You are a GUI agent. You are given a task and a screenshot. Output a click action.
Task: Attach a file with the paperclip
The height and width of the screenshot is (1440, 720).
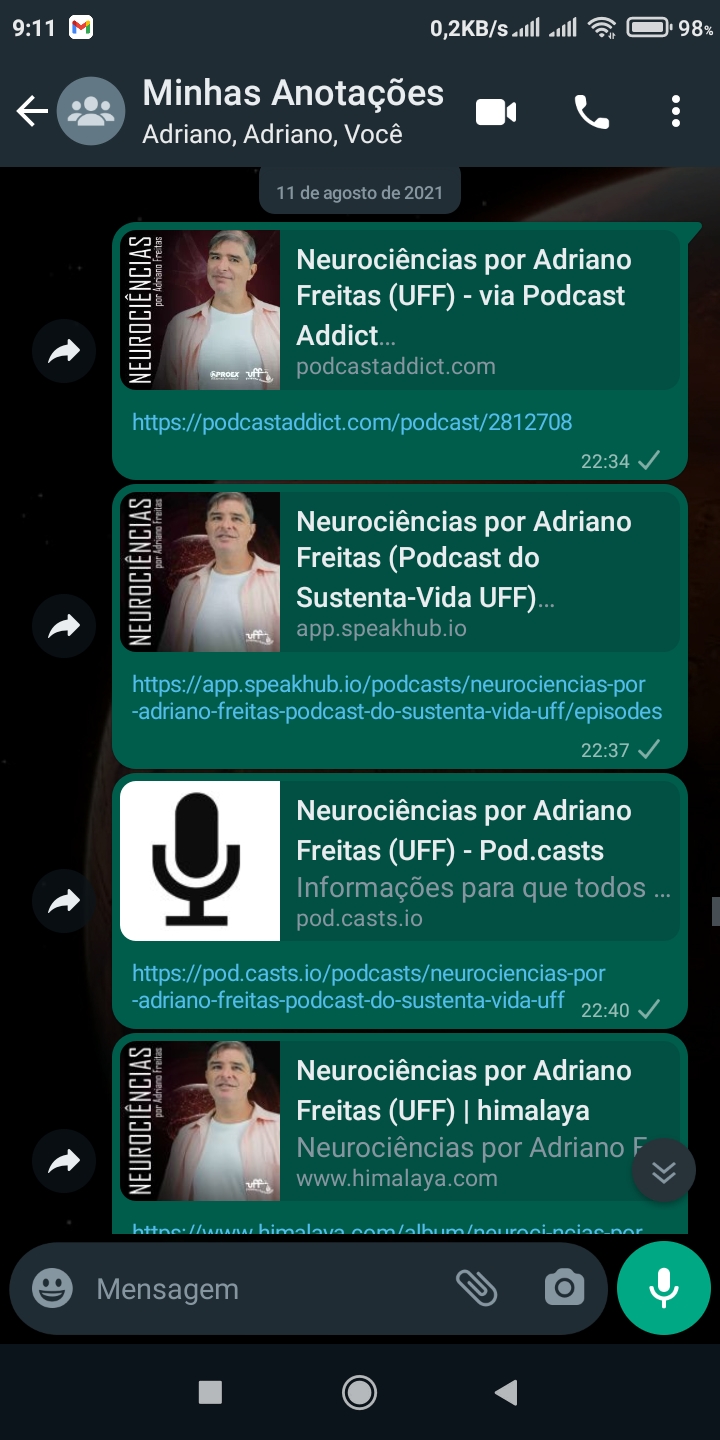point(477,1289)
